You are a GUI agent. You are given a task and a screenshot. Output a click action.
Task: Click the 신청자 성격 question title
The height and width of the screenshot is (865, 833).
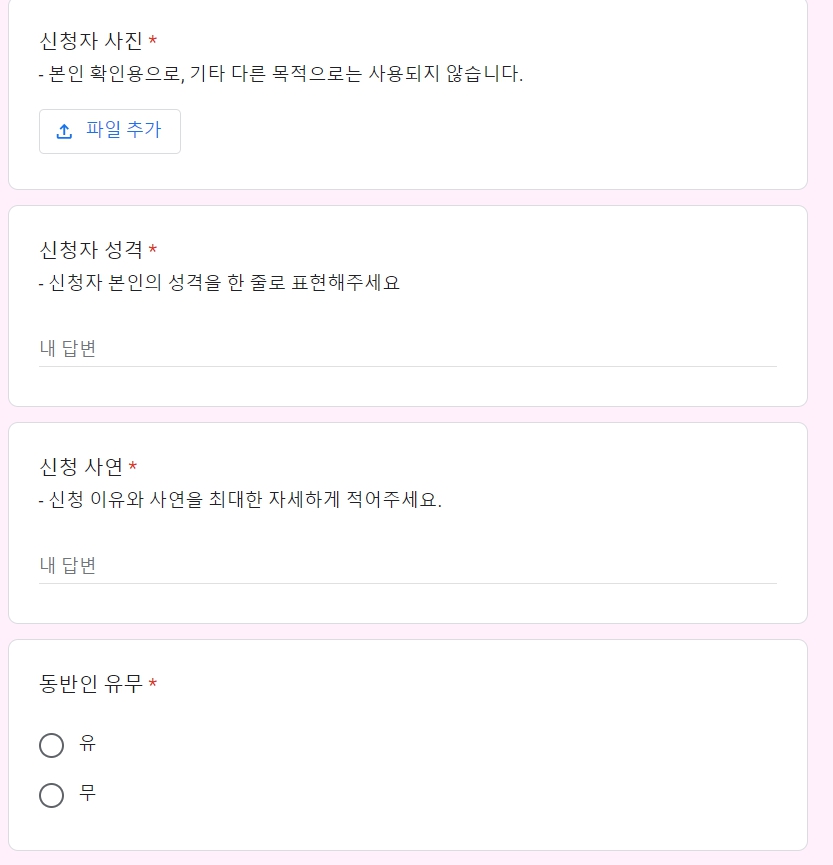tap(88, 250)
